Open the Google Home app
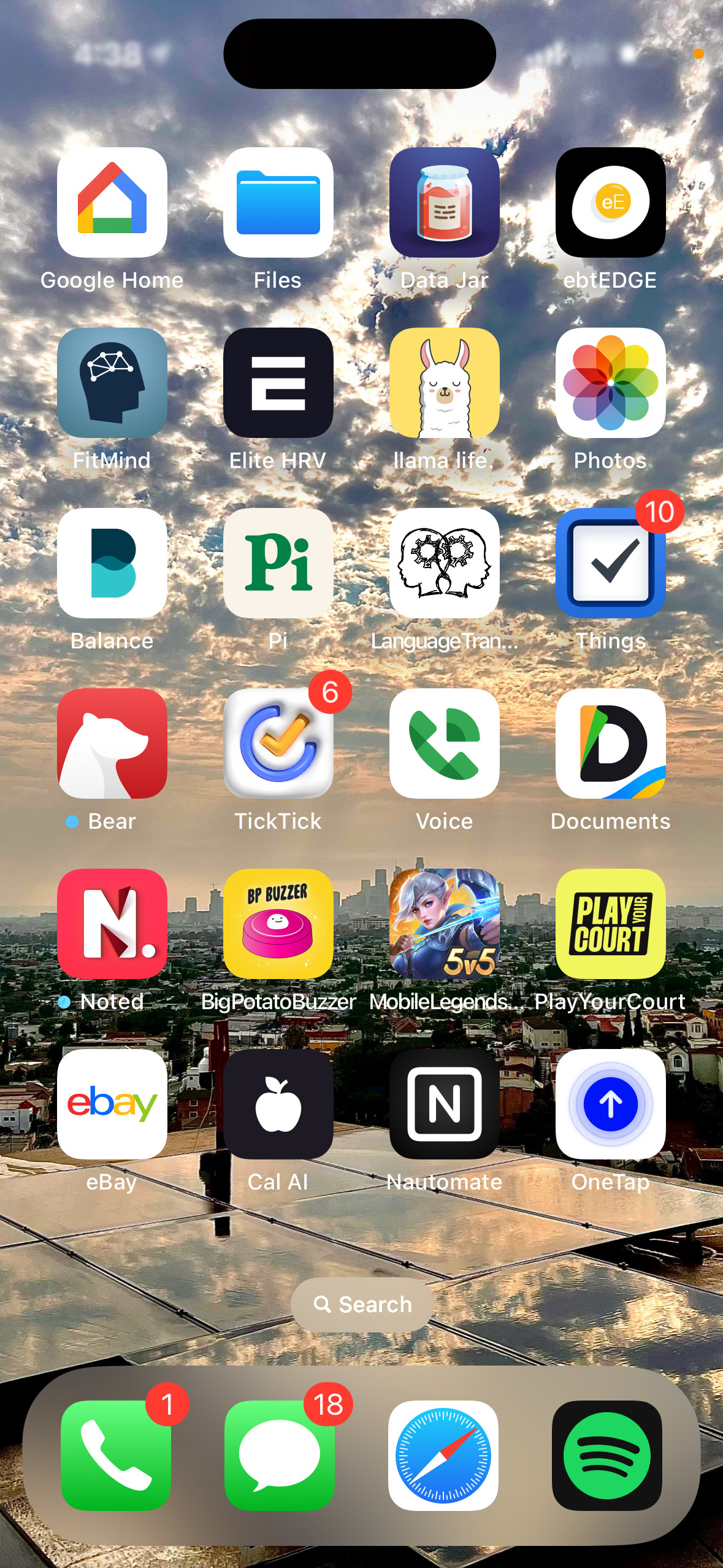Image resolution: width=723 pixels, height=1568 pixels. click(x=112, y=202)
